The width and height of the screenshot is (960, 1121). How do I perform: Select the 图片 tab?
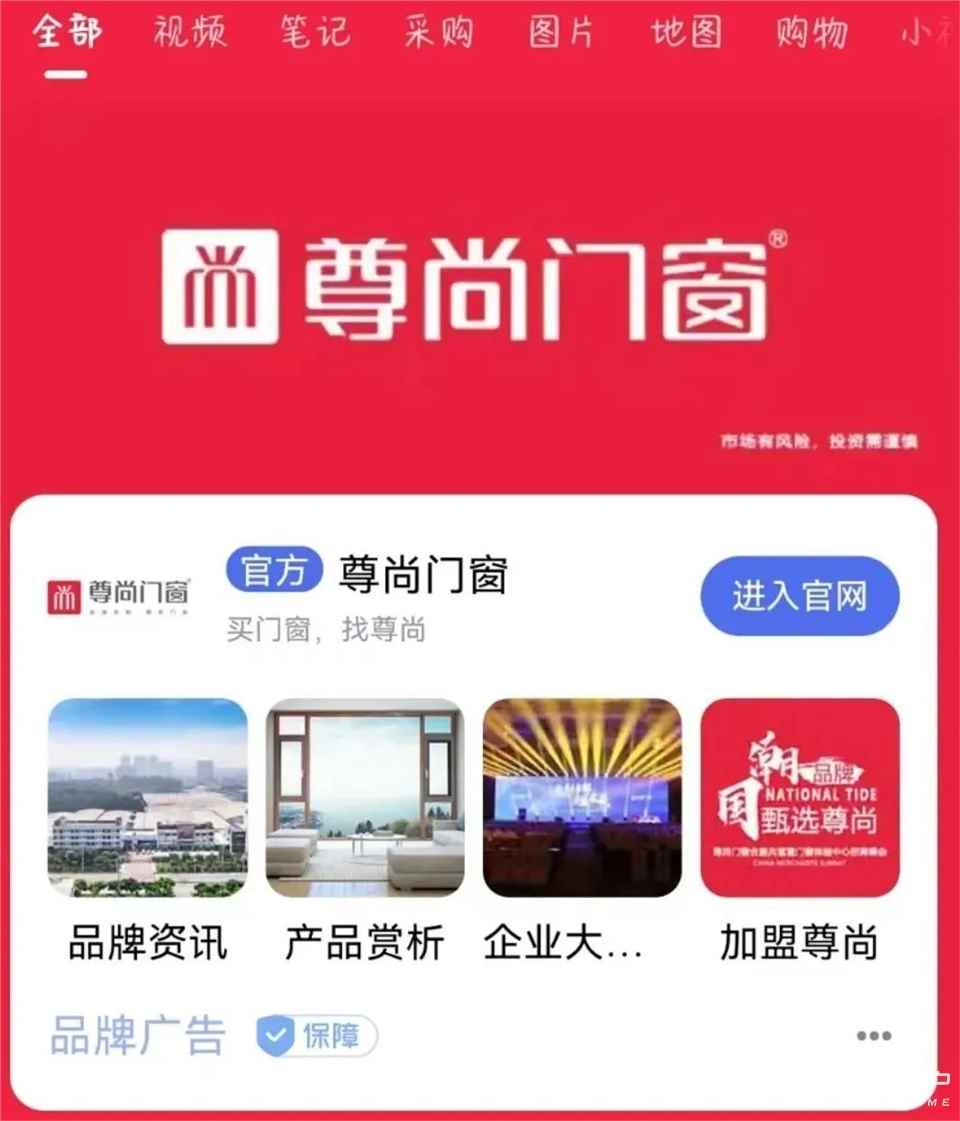tap(562, 32)
